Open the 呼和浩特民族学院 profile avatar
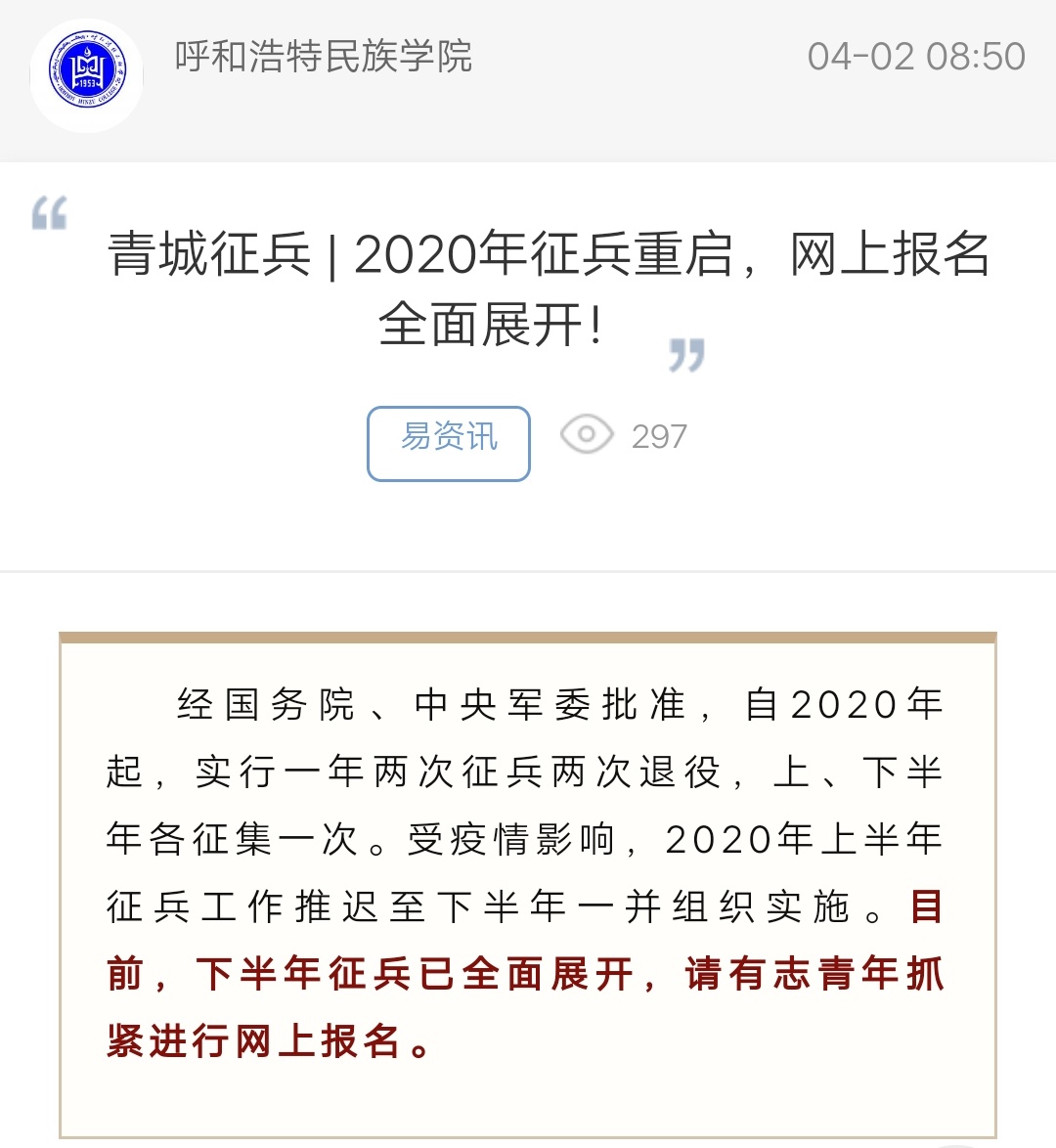1056x1148 pixels. tap(87, 72)
